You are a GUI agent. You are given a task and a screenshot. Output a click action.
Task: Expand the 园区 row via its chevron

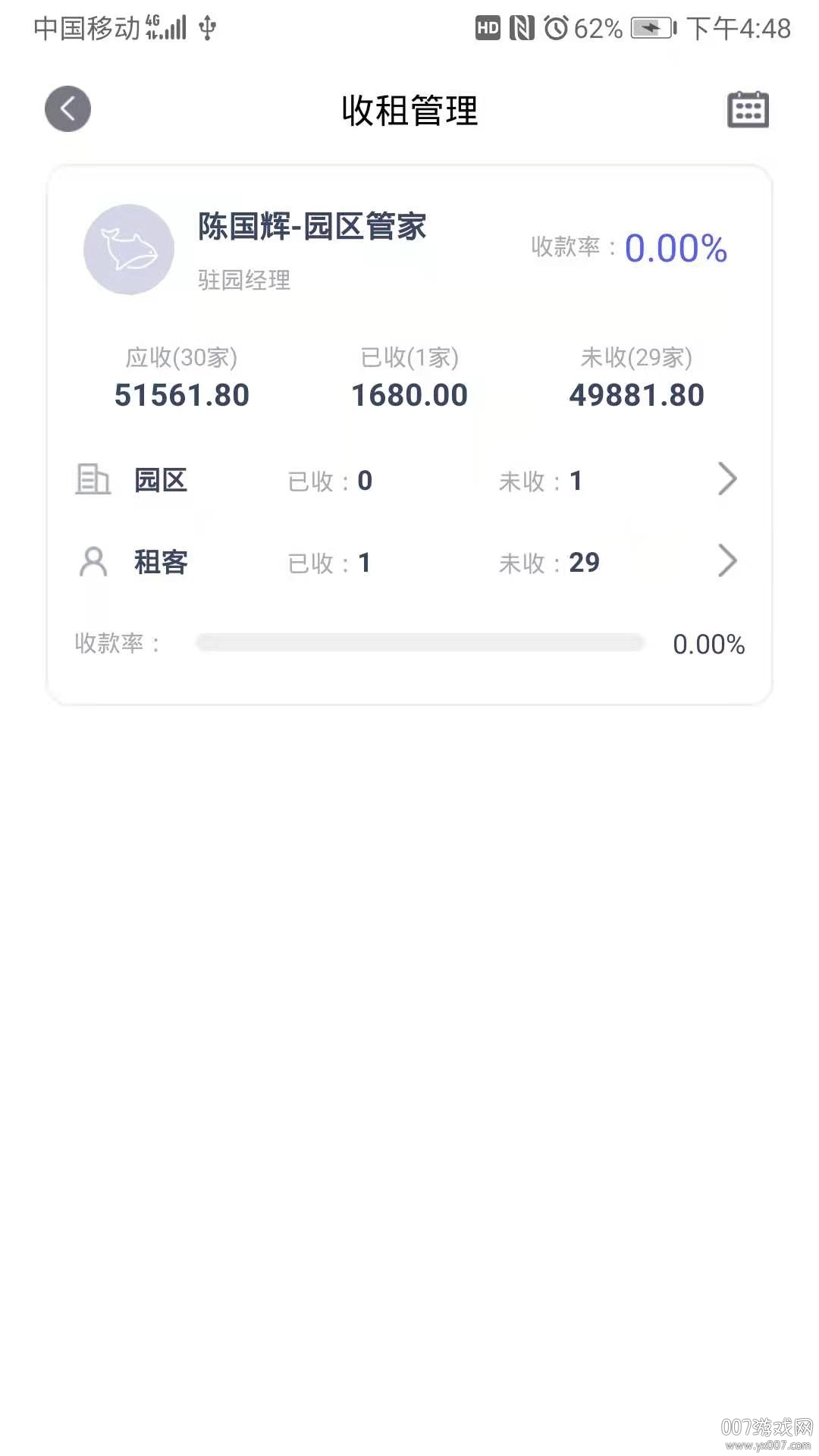726,479
